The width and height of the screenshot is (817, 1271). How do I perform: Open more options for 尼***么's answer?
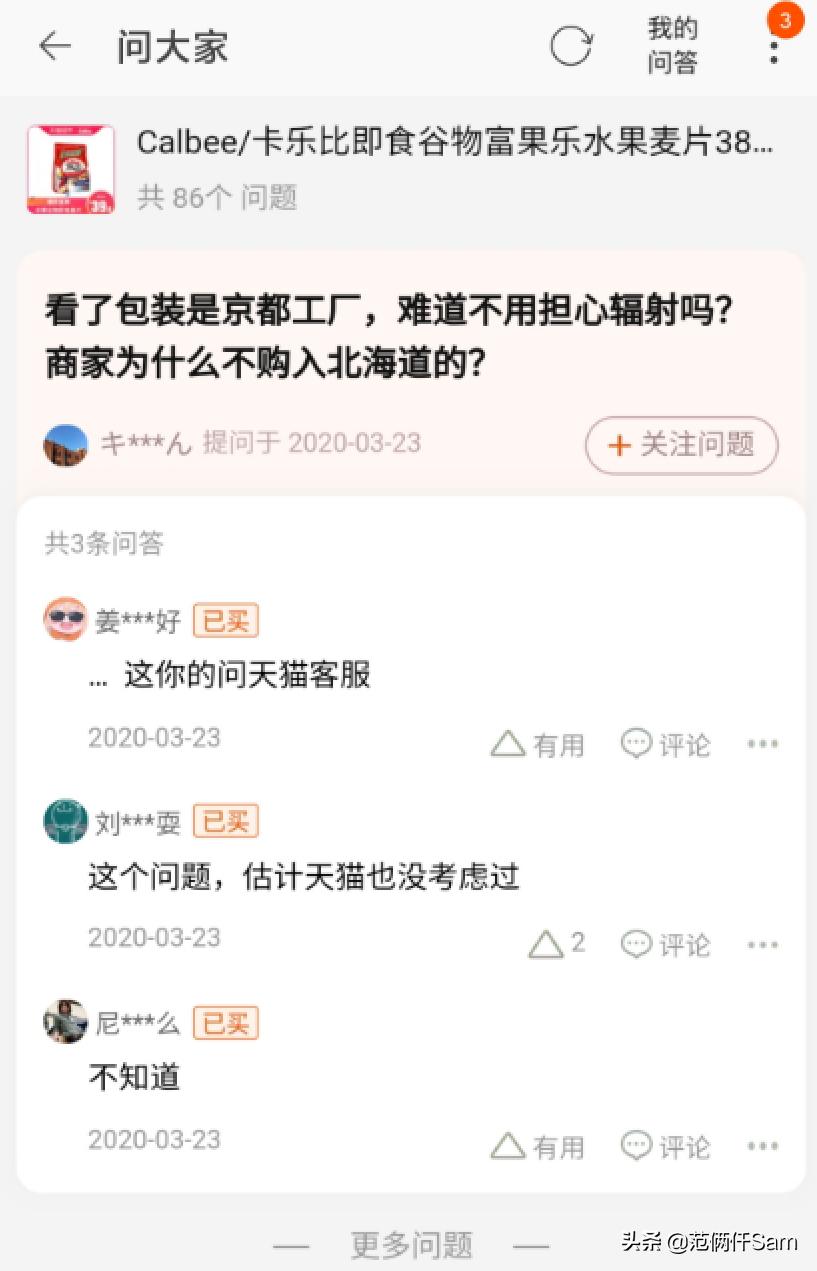tap(762, 1146)
